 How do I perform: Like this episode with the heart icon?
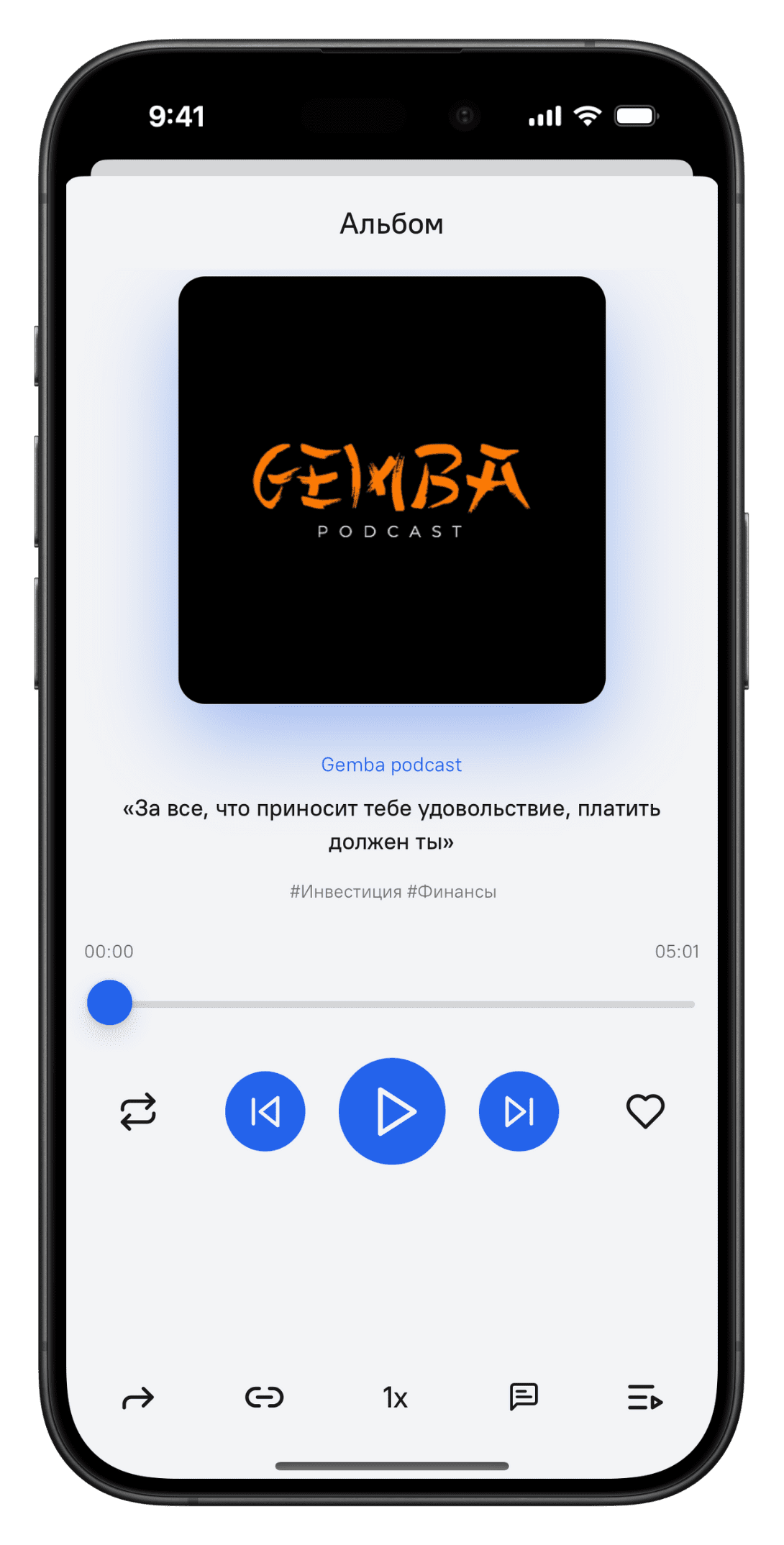click(x=645, y=1111)
